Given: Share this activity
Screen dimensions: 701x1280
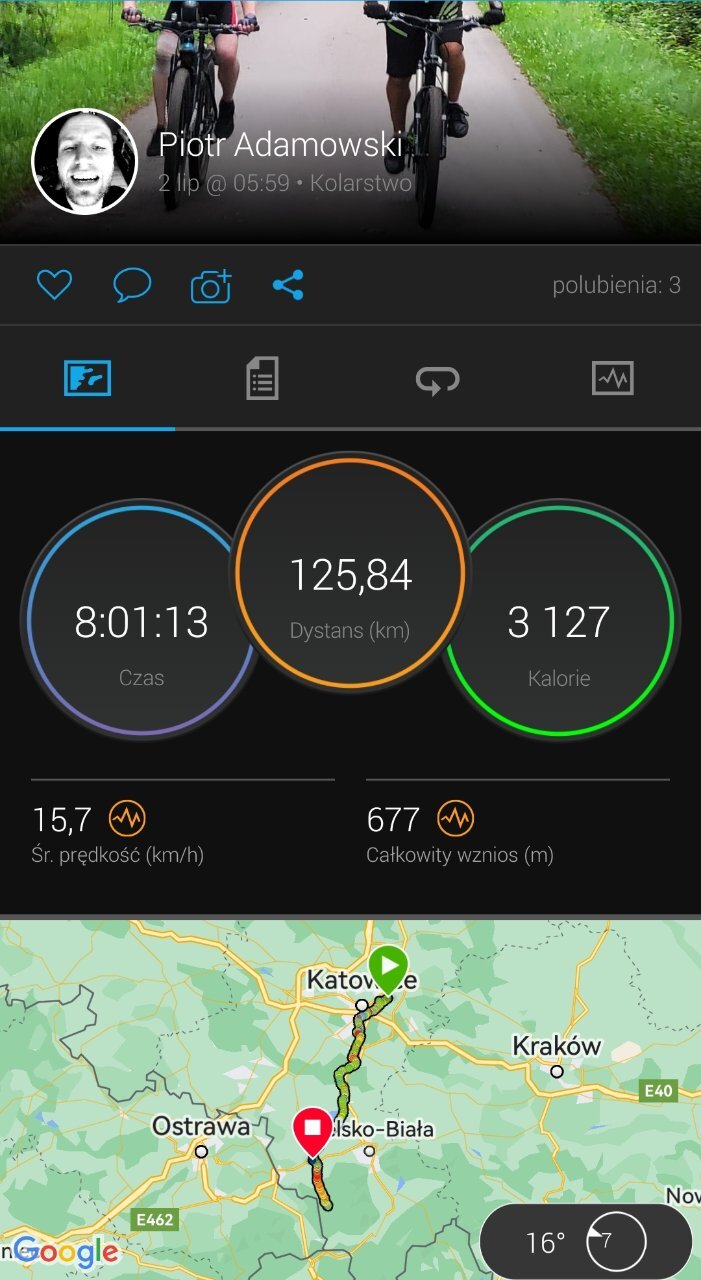Looking at the screenshot, I should click(288, 286).
